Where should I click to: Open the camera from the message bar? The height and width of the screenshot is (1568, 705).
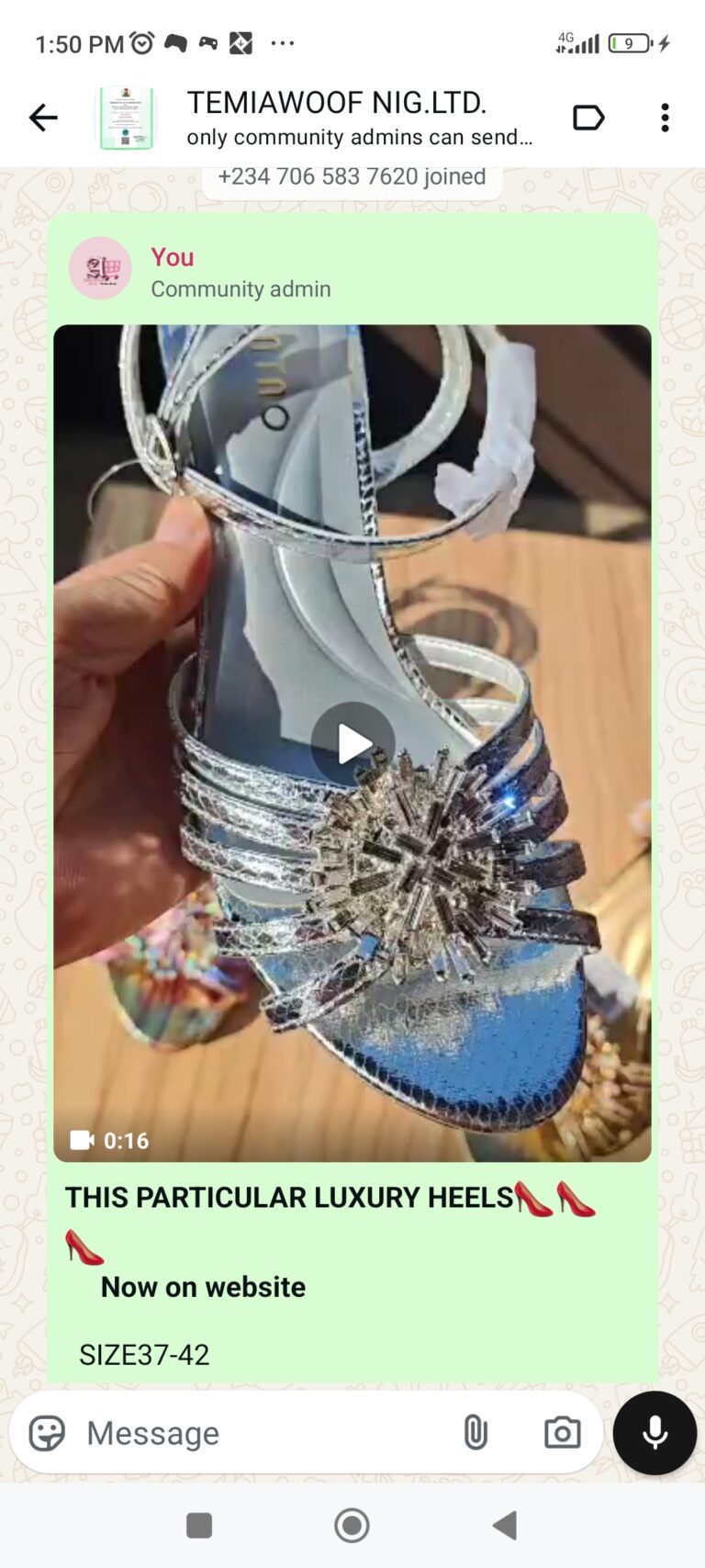(562, 1433)
